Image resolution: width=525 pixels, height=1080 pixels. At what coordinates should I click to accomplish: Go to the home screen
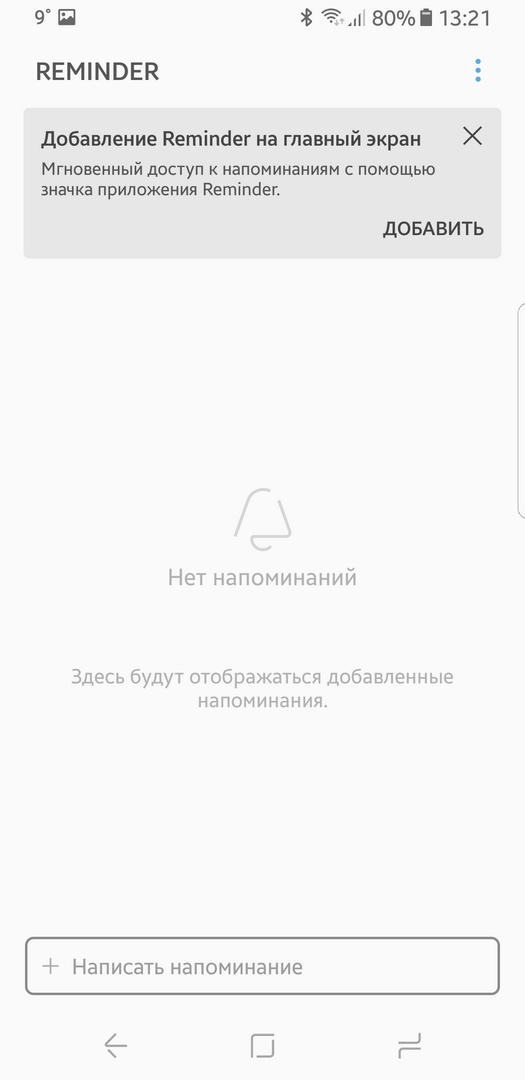pos(262,1046)
